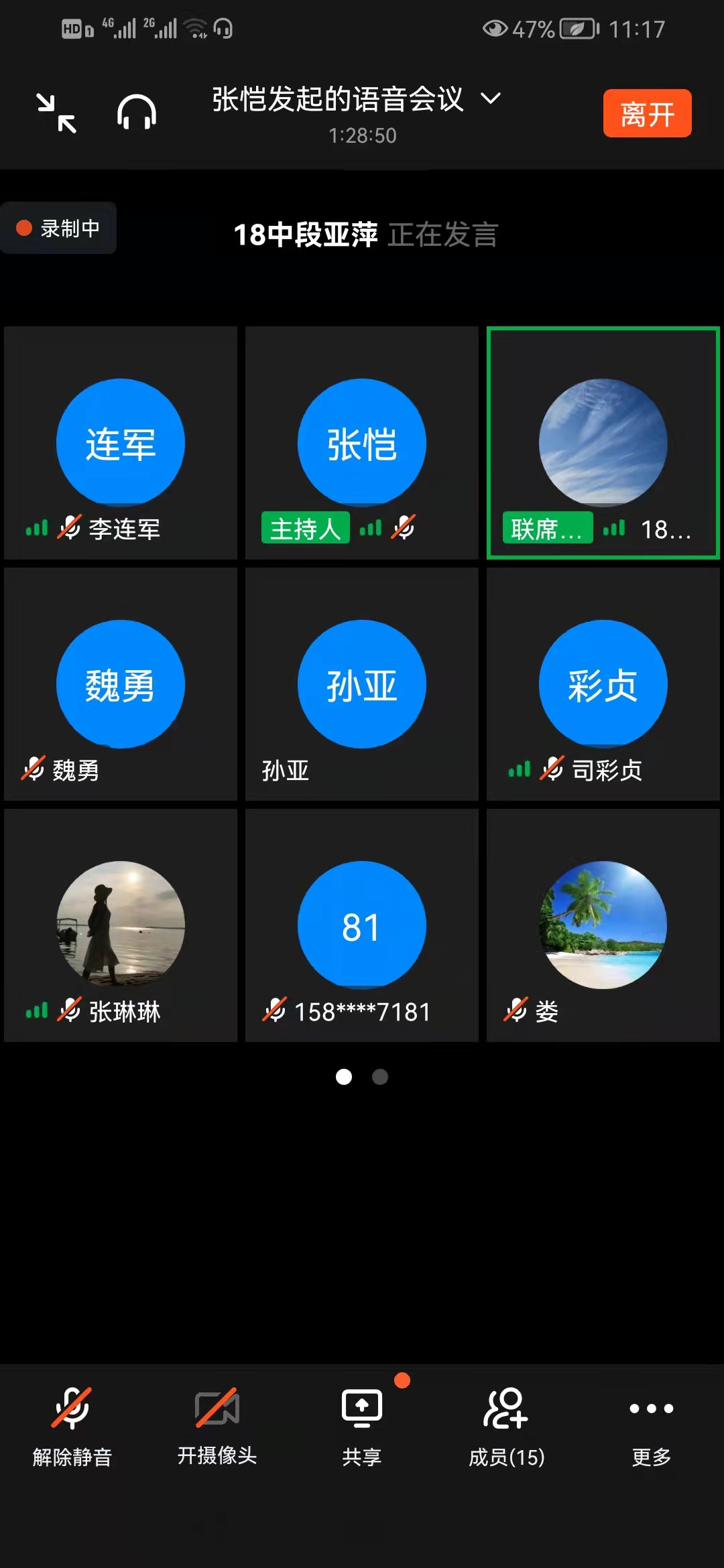The height and width of the screenshot is (1568, 724).
Task: Open the speaking co-host's tile
Action: point(603,443)
